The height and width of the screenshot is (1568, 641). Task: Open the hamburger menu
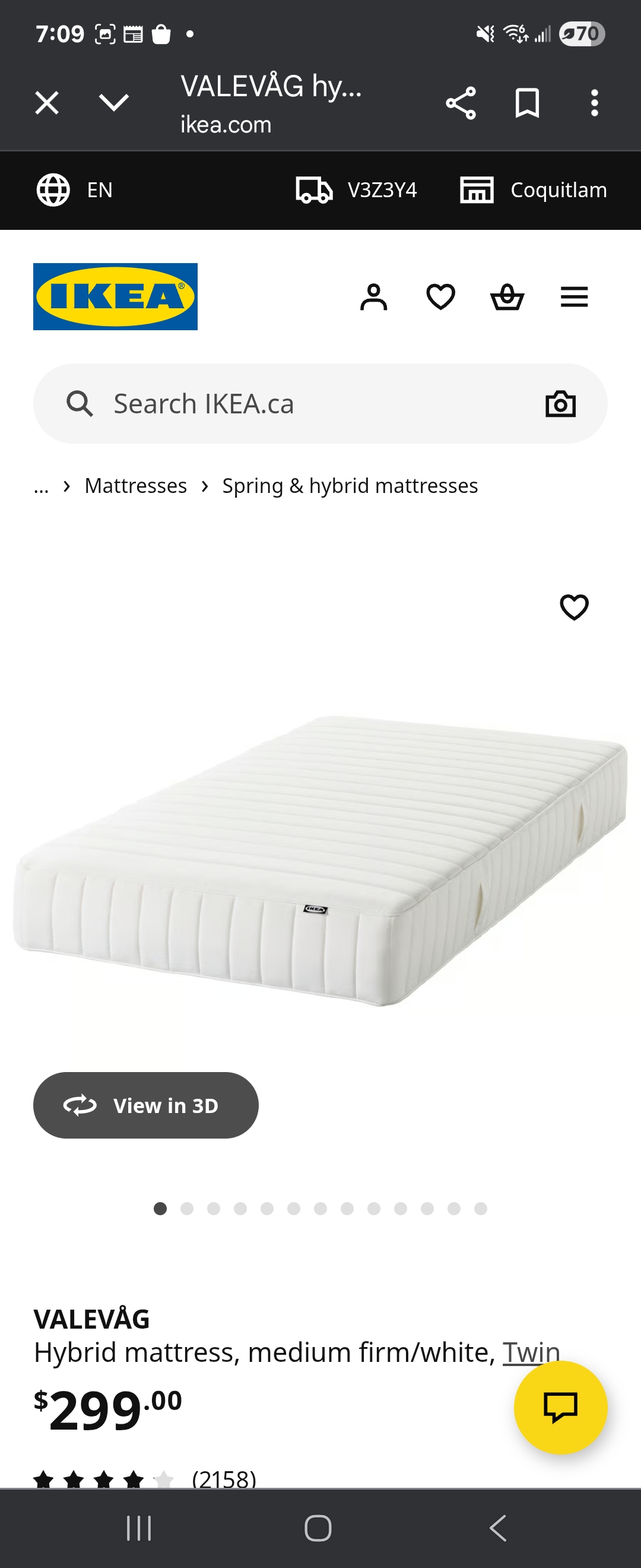pos(573,297)
